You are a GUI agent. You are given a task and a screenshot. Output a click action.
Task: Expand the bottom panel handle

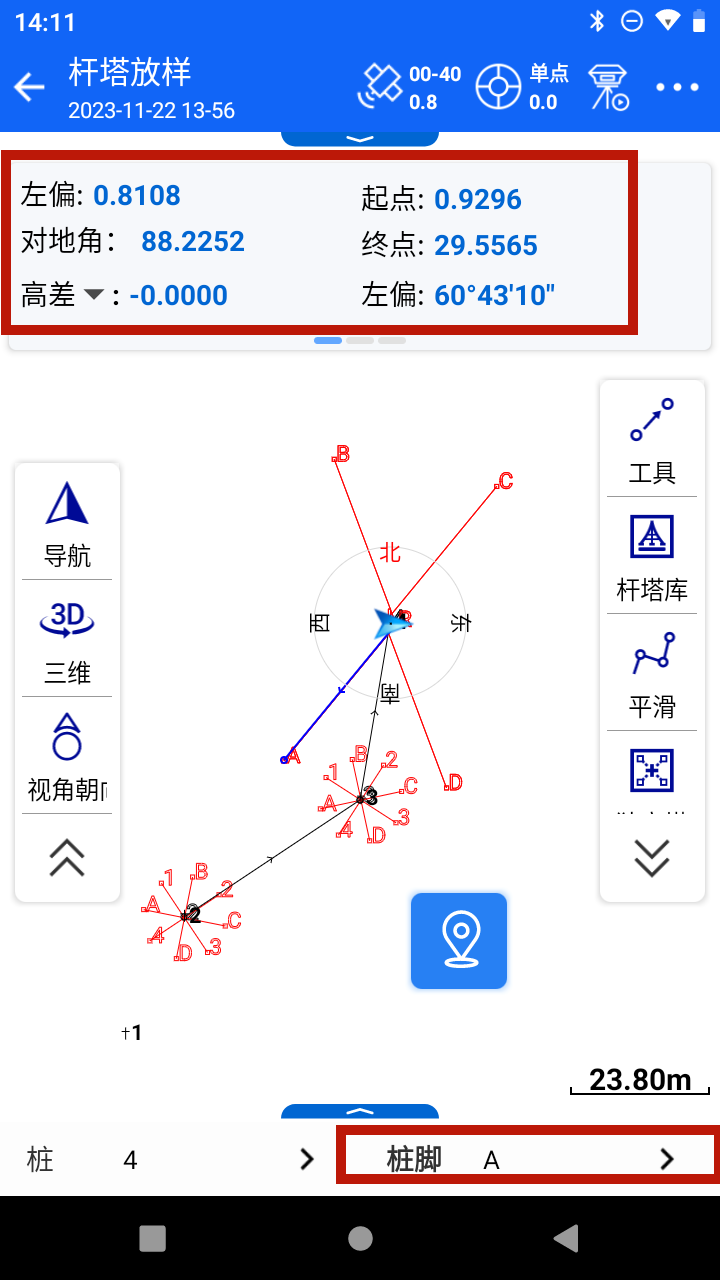pos(360,1111)
